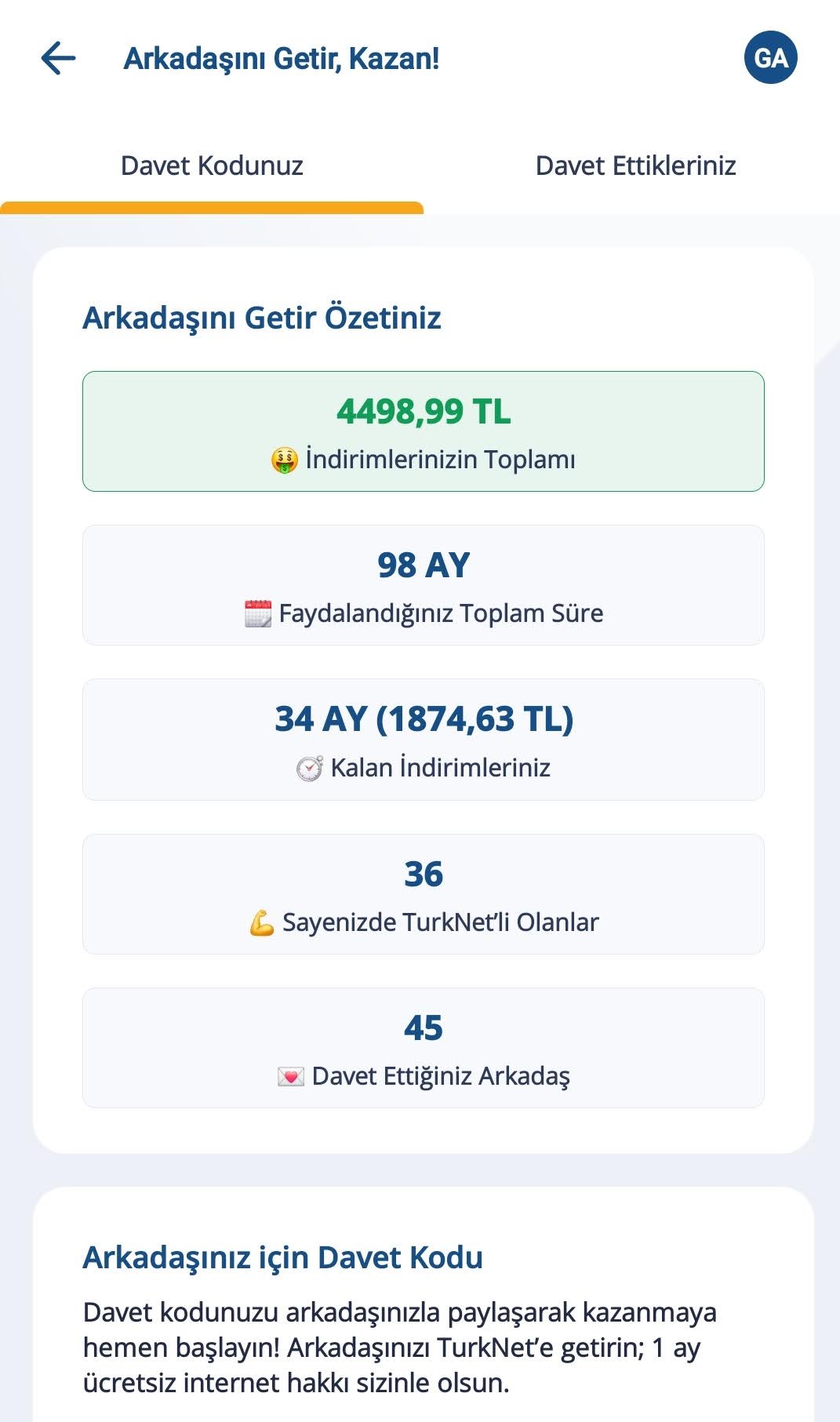Open the GA profile avatar

(x=770, y=58)
